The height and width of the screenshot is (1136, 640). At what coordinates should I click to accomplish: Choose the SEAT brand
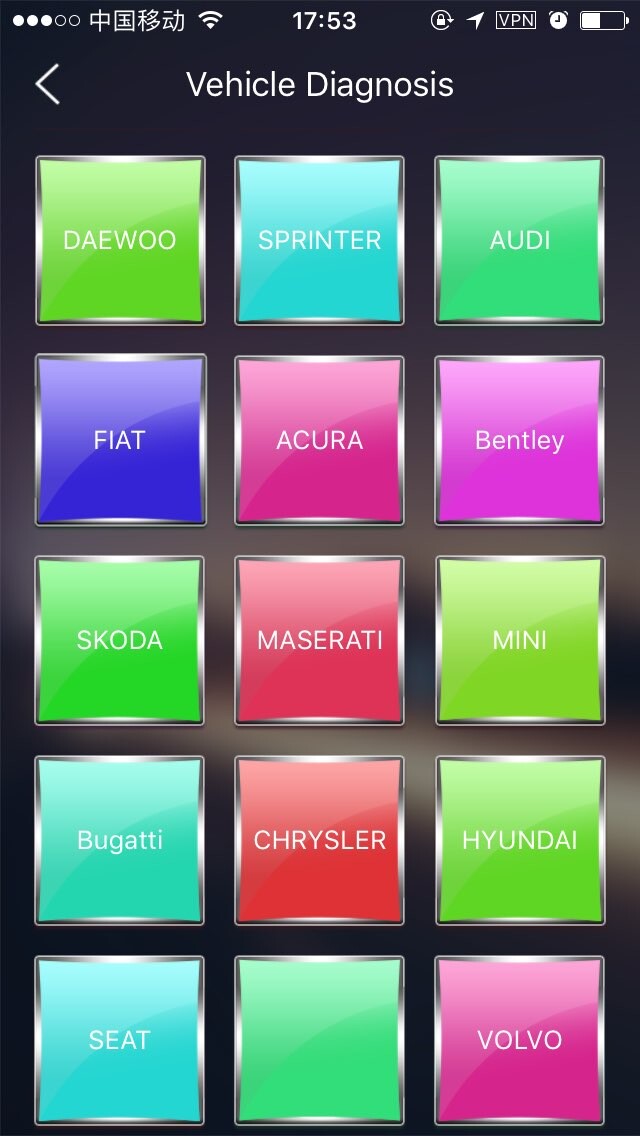[x=120, y=1040]
